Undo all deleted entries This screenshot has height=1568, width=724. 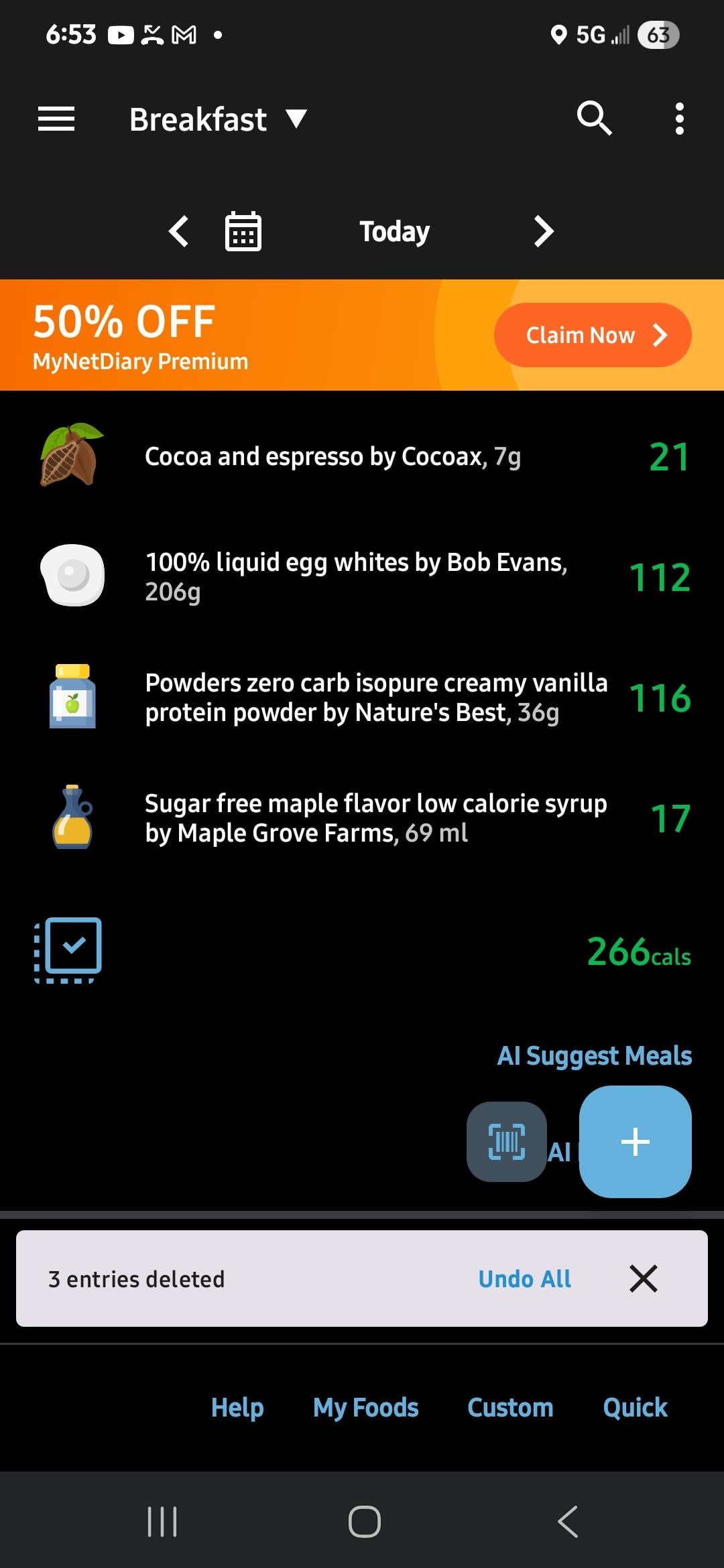524,1279
